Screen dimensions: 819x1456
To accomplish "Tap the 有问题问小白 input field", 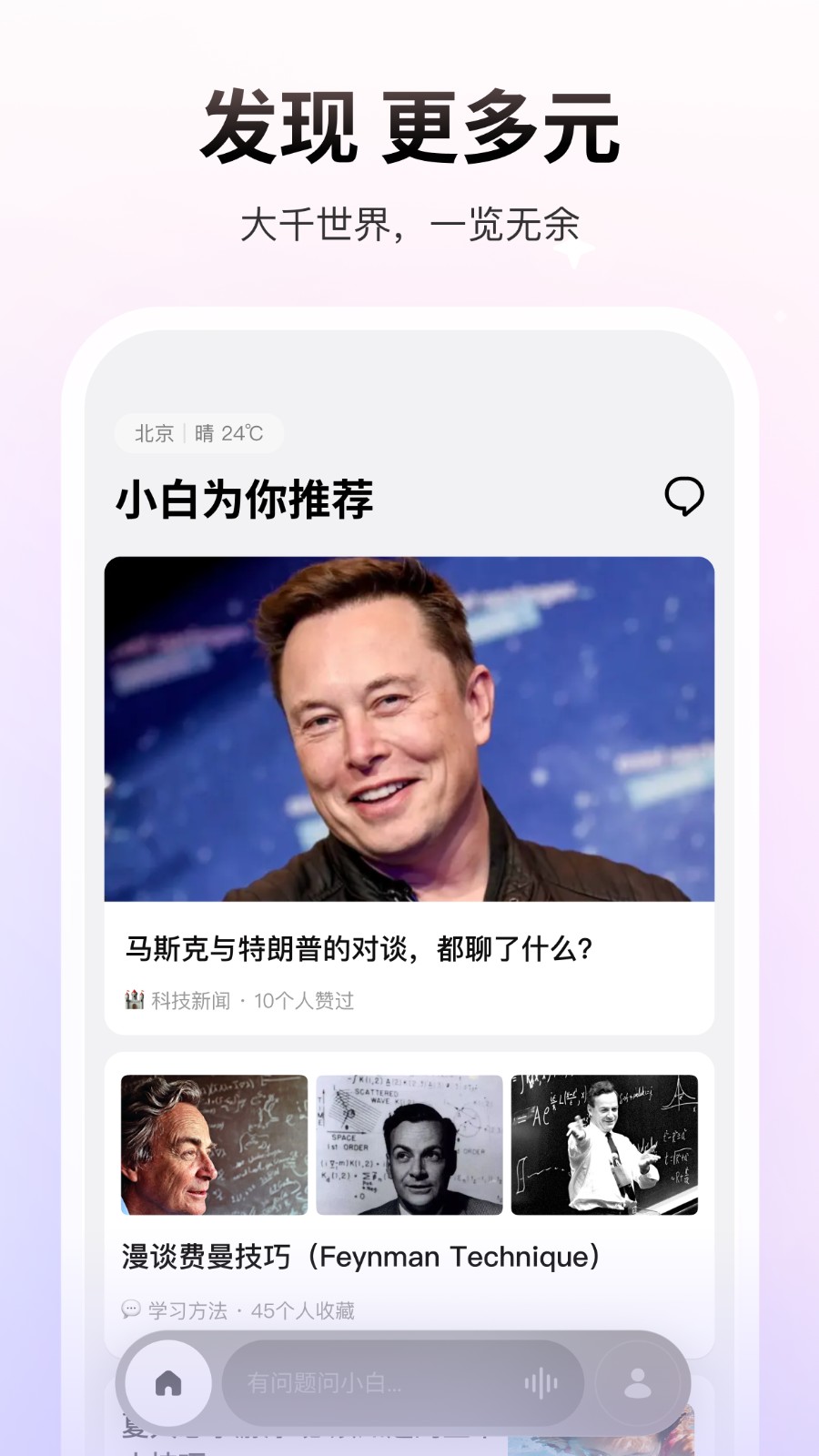I will pyautogui.click(x=364, y=1383).
